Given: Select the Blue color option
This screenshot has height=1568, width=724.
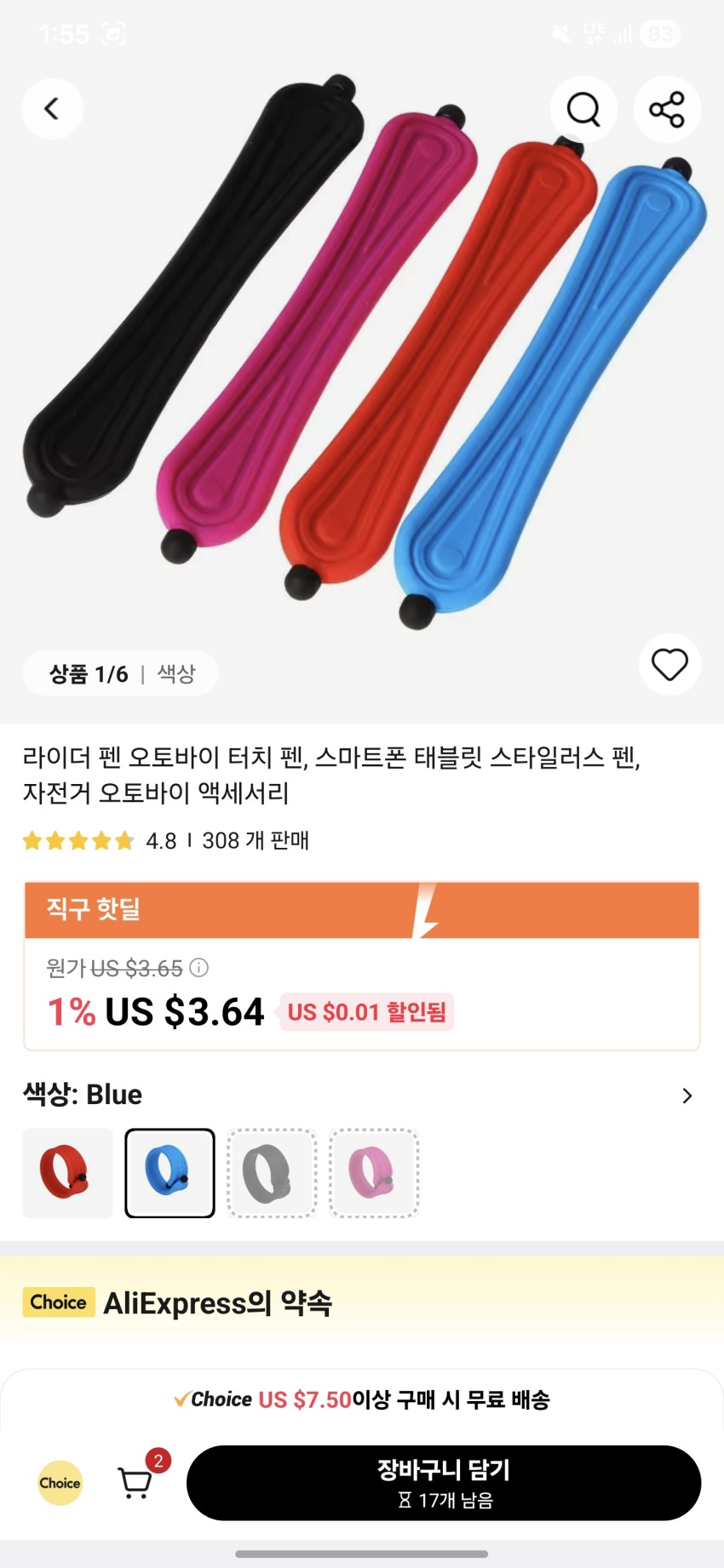Looking at the screenshot, I should (170, 1173).
